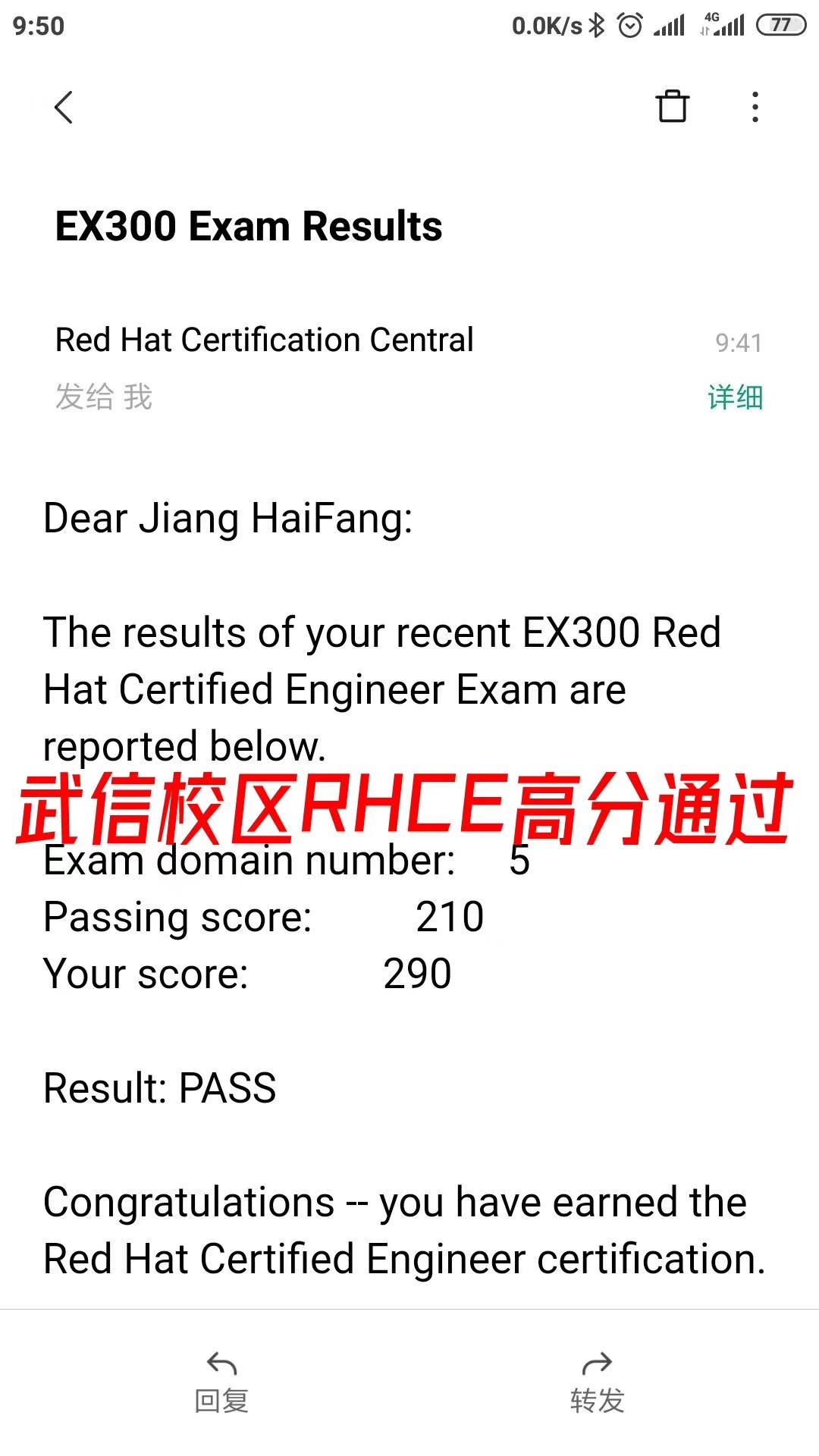819x1456 pixels.
Task: Open the three-dot overflow menu
Action: 755,107
